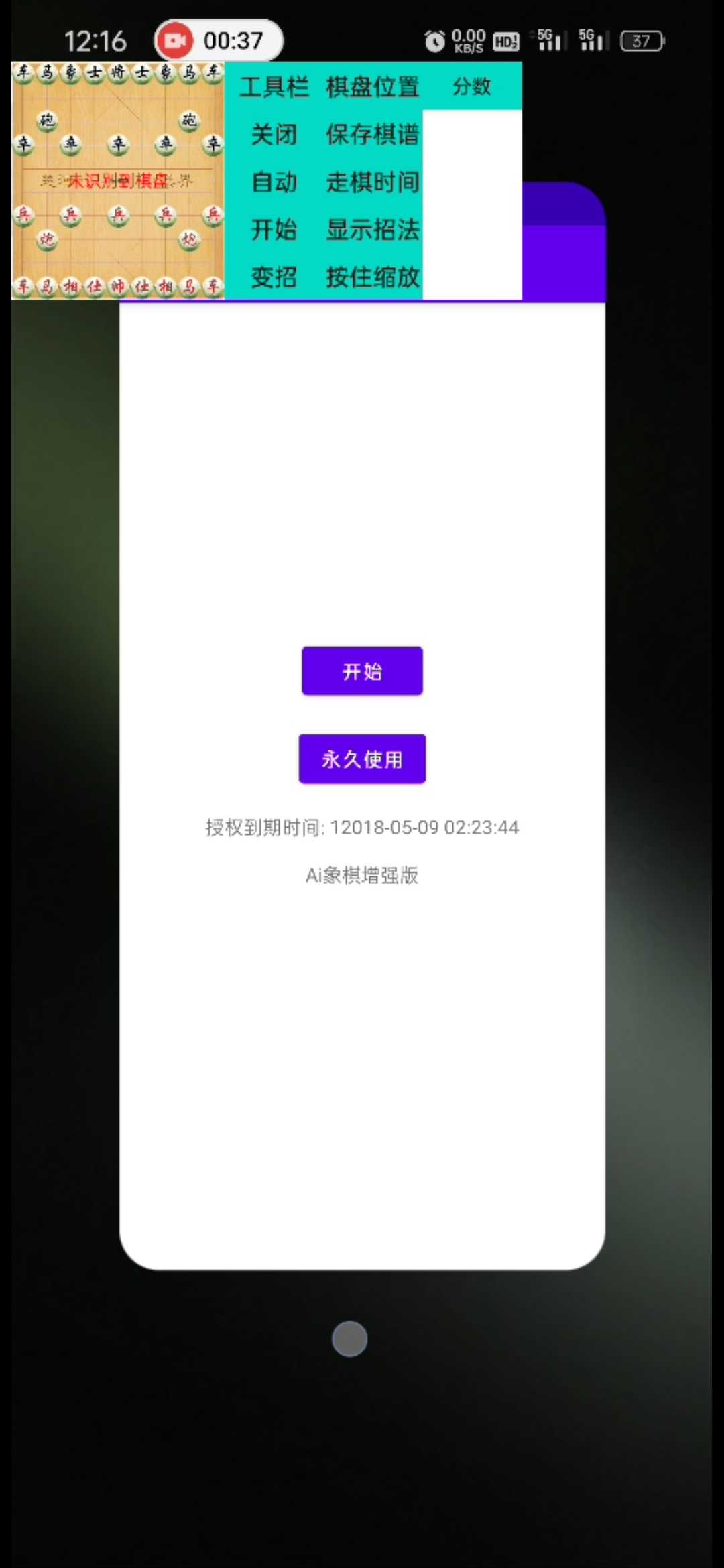Tap 开始 in the floating toolbar
The image size is (724, 1568).
(x=274, y=229)
